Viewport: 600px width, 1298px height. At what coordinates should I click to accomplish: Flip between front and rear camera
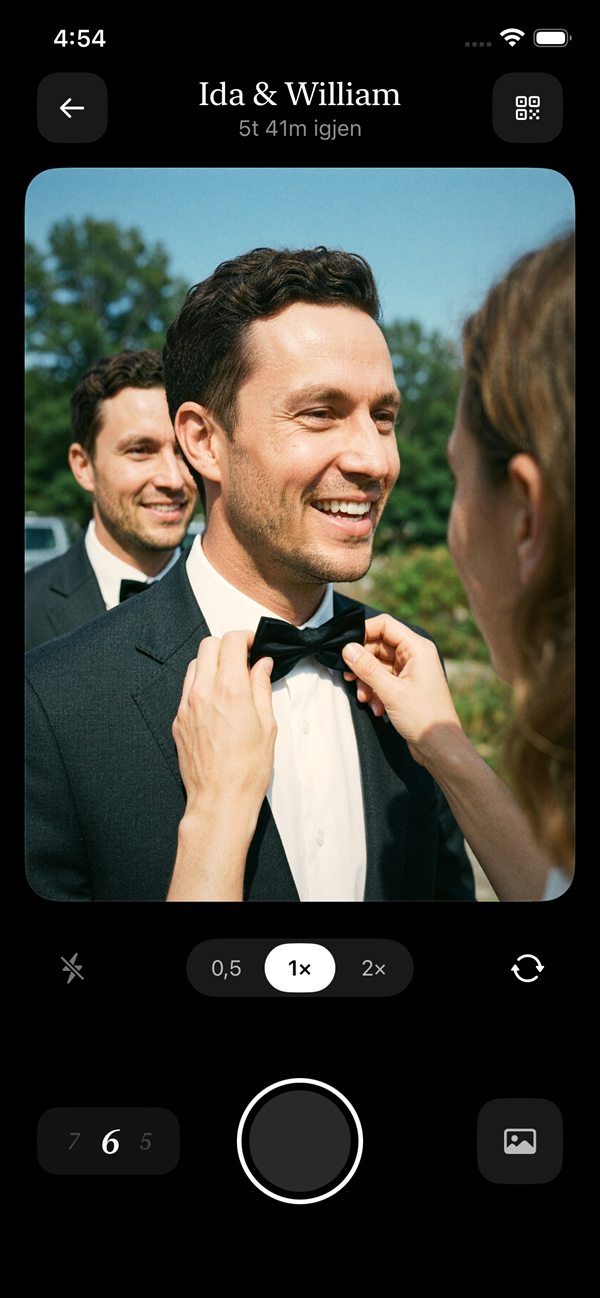(x=527, y=968)
